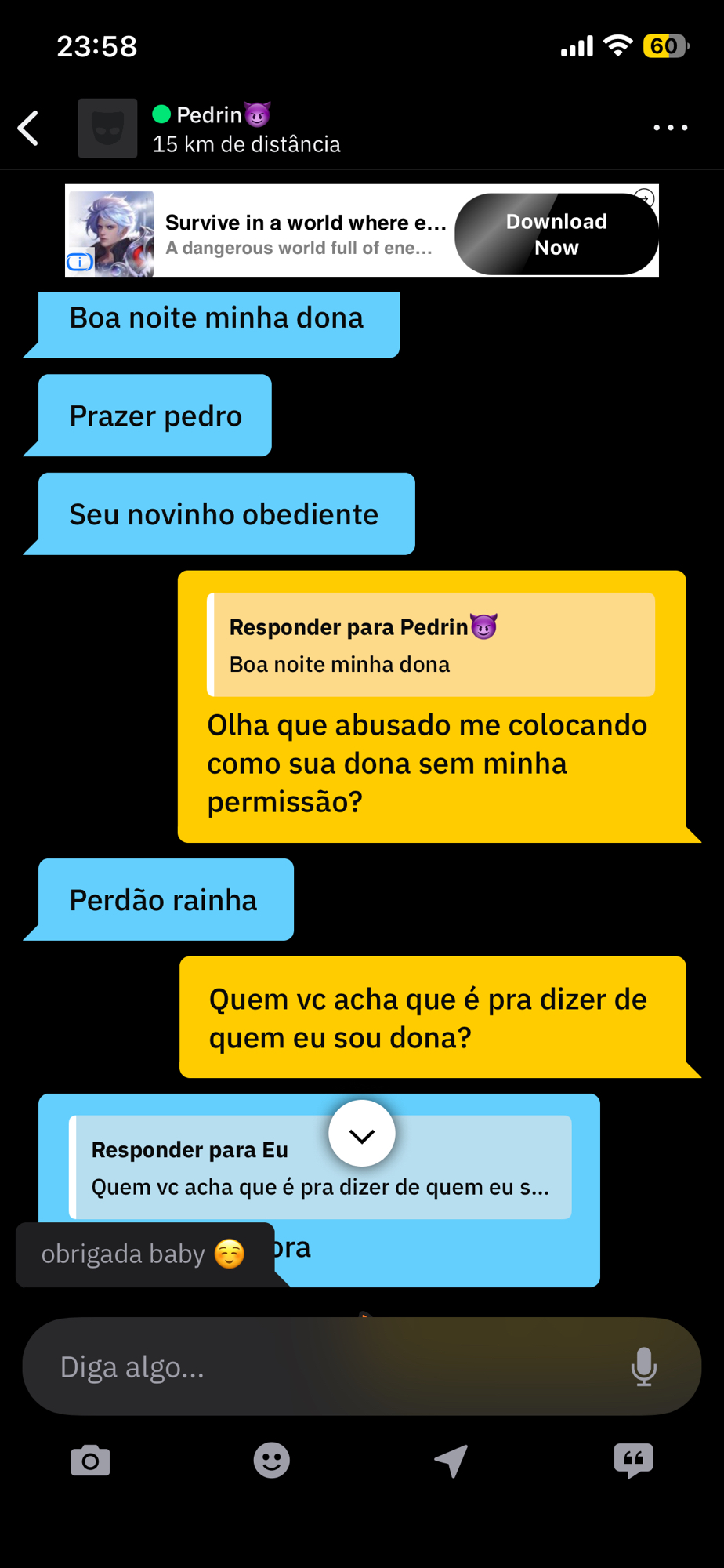Record a voice message with microphone
The image size is (724, 1568).
(x=643, y=1367)
